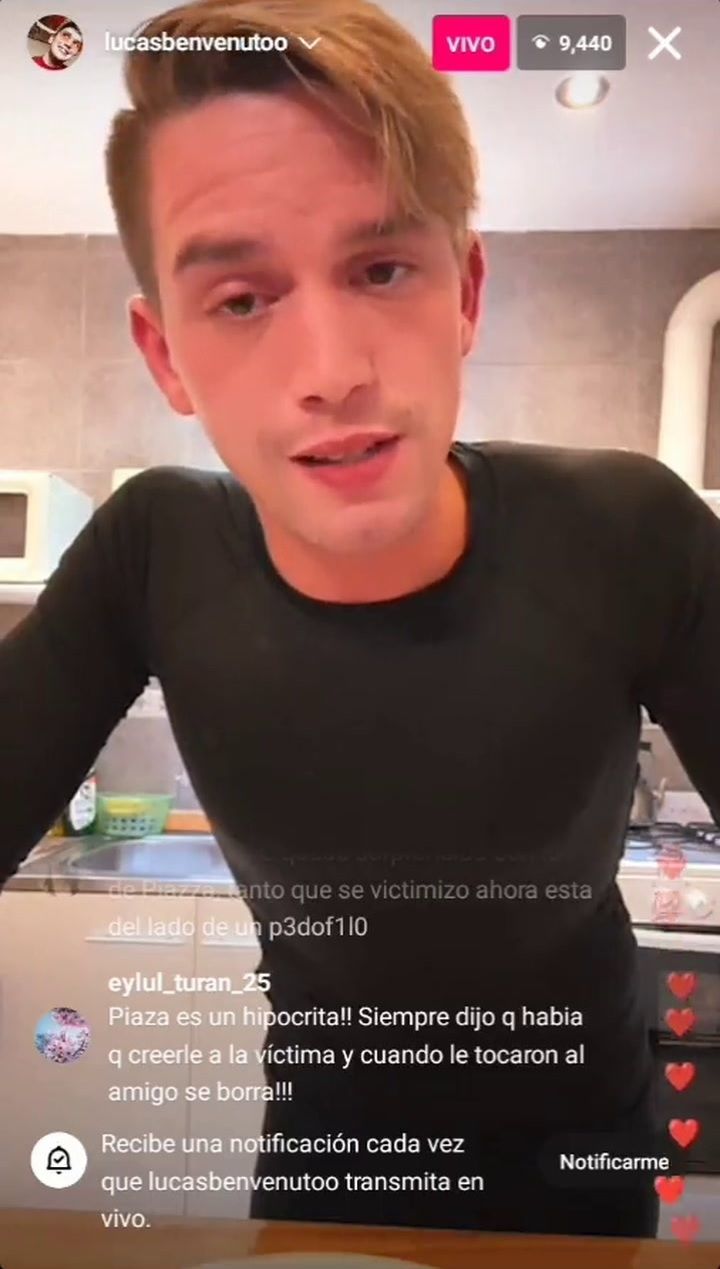View the 9,440 viewers list

tap(571, 43)
